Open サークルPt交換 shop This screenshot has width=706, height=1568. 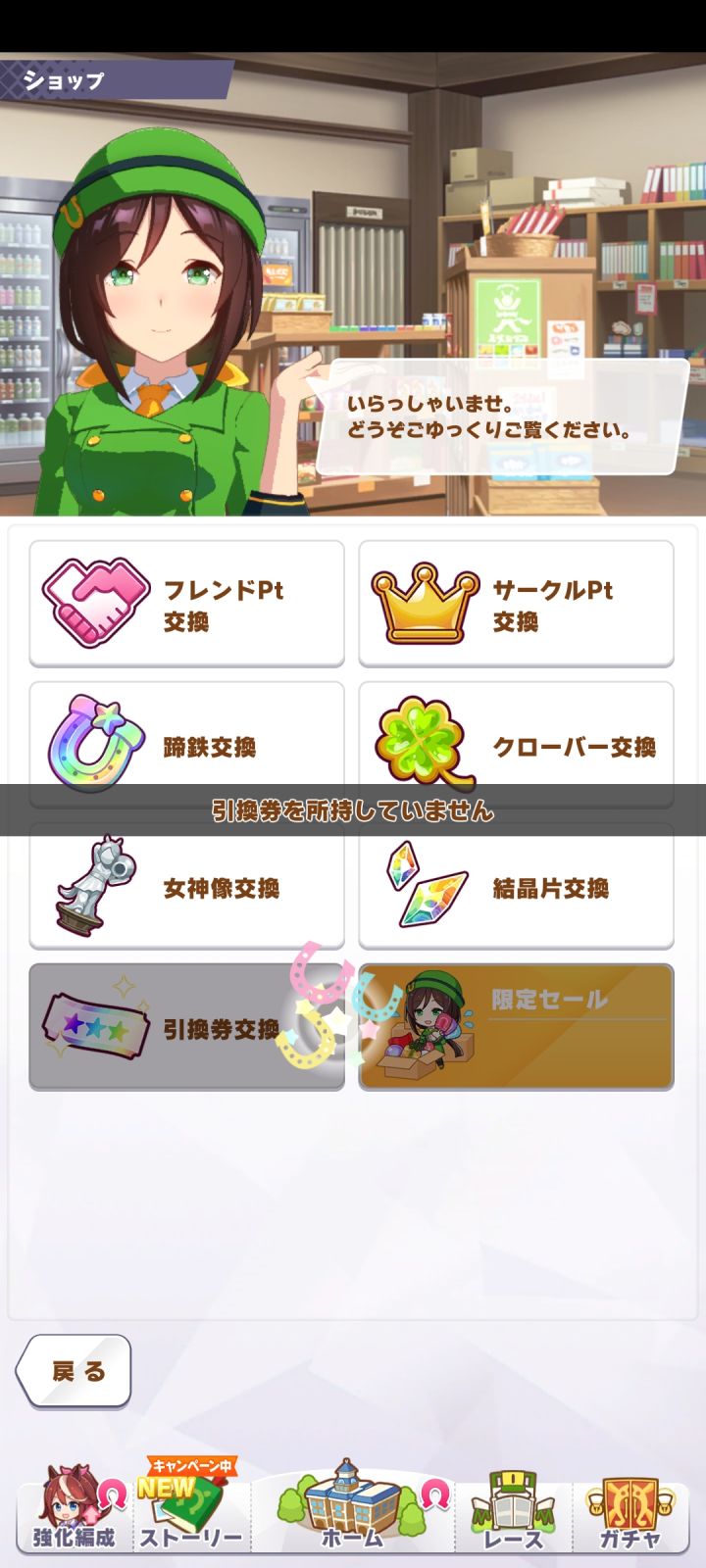pyautogui.click(x=516, y=604)
